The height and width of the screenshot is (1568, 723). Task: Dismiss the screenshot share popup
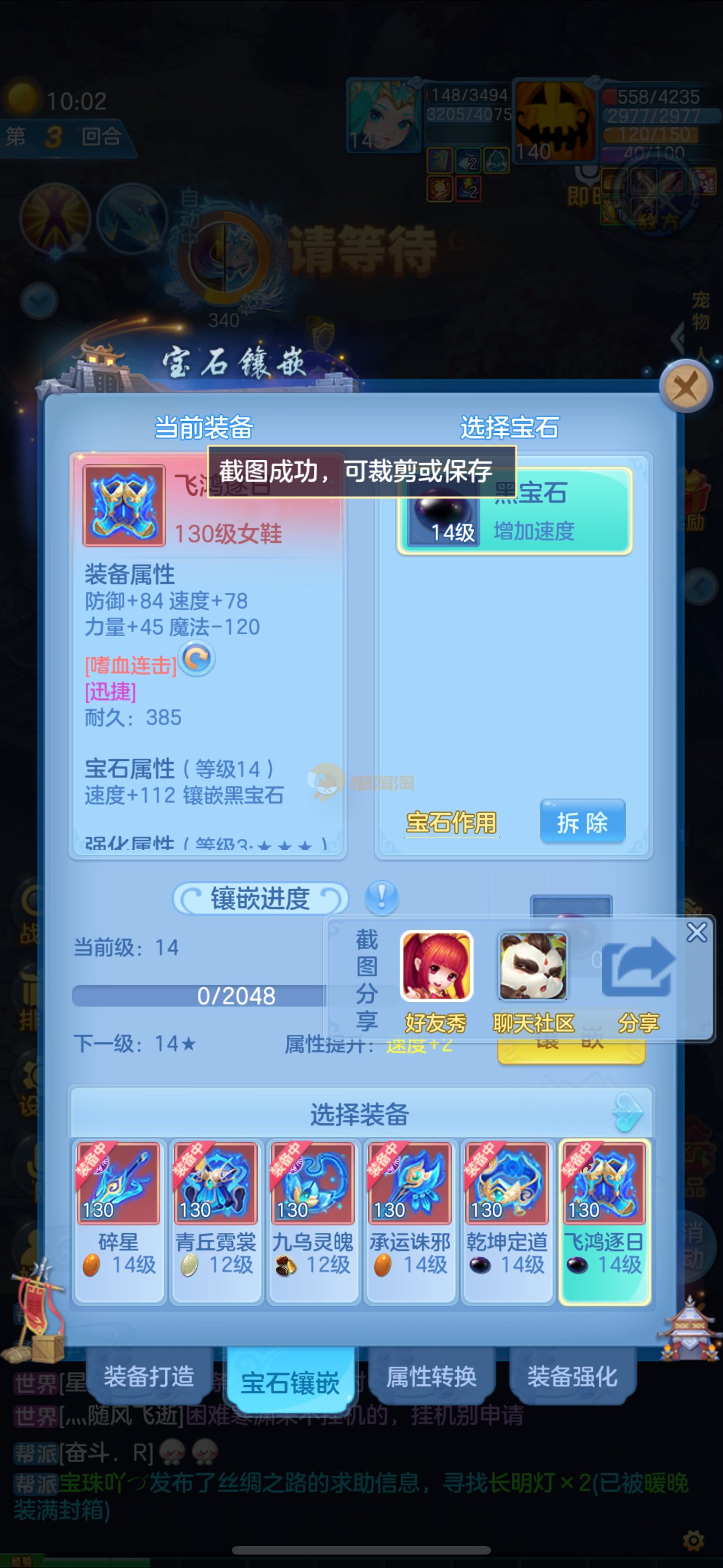click(x=696, y=933)
